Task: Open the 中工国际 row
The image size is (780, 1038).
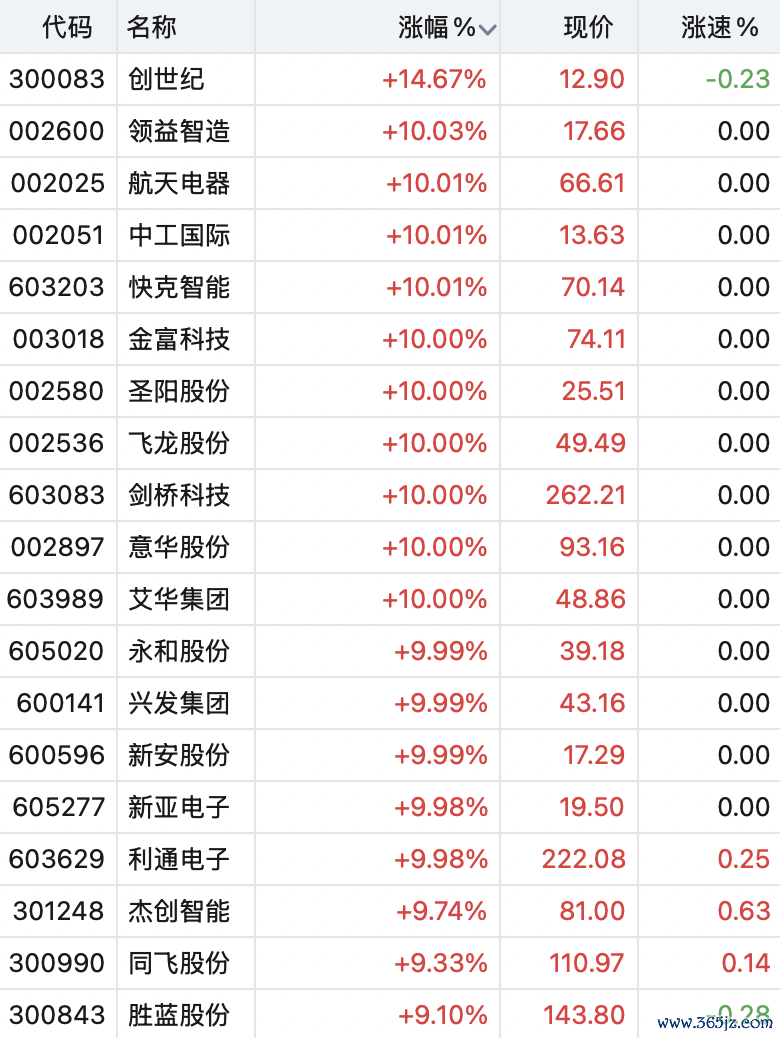Action: [390, 235]
